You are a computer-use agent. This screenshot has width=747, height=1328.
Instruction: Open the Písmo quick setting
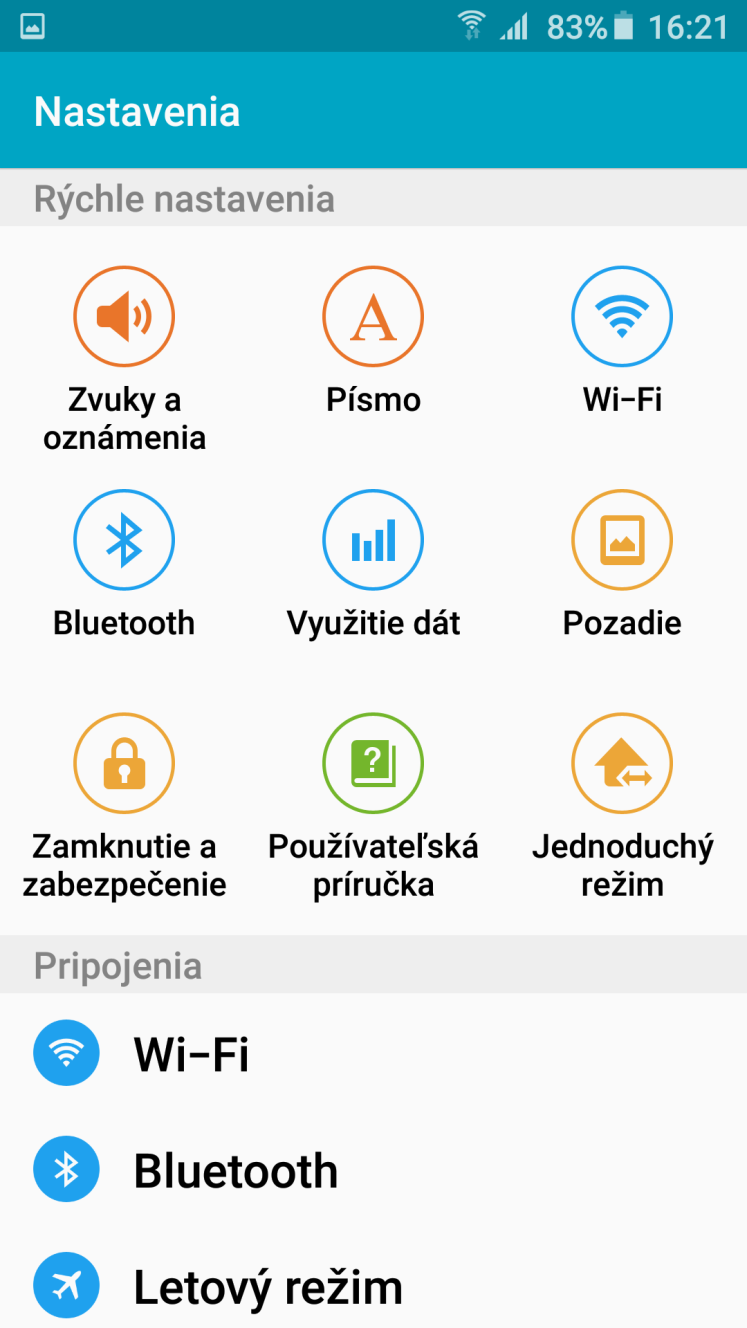pyautogui.click(x=373, y=358)
